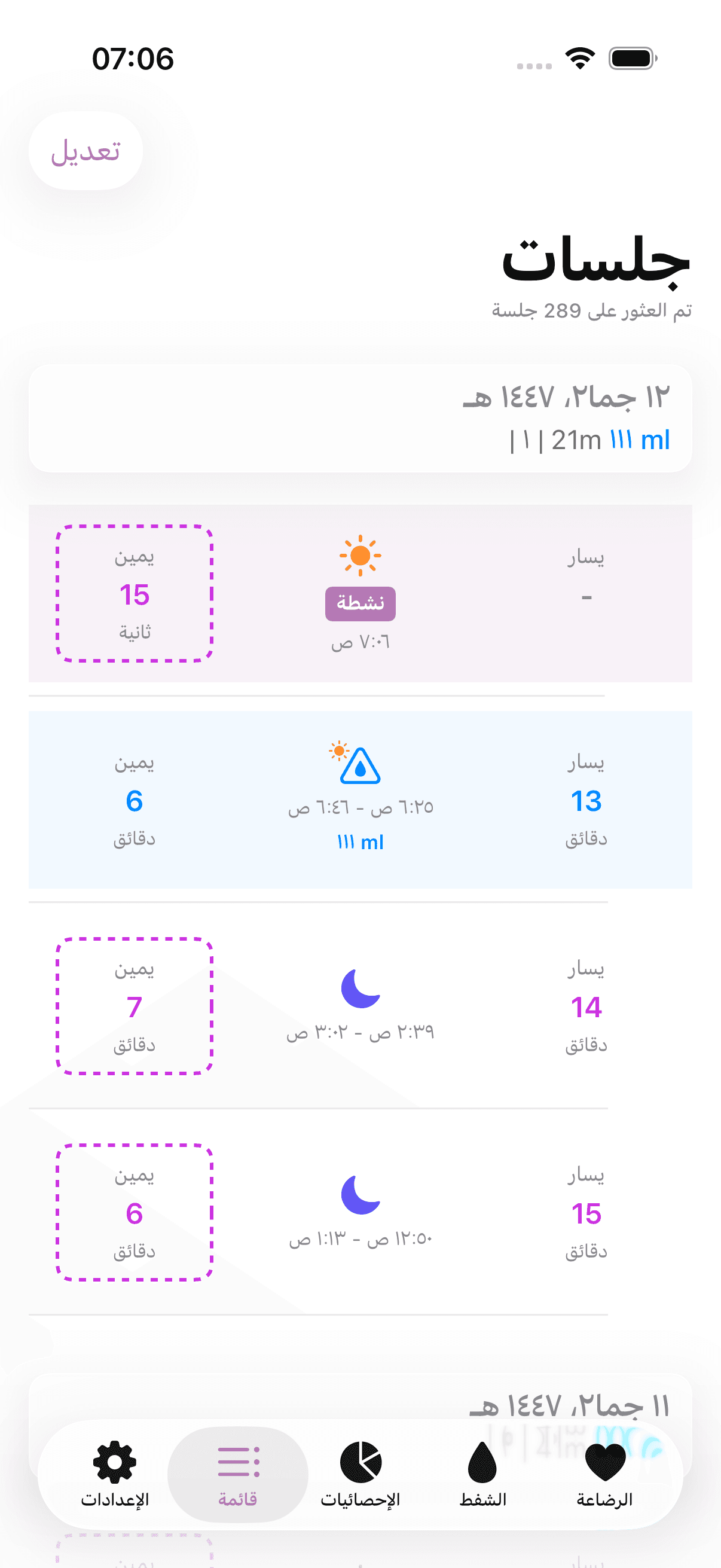Image resolution: width=721 pixels, height=1568 pixels.
Task: Tap the moon icon on the 12:50 session
Action: (x=360, y=1196)
